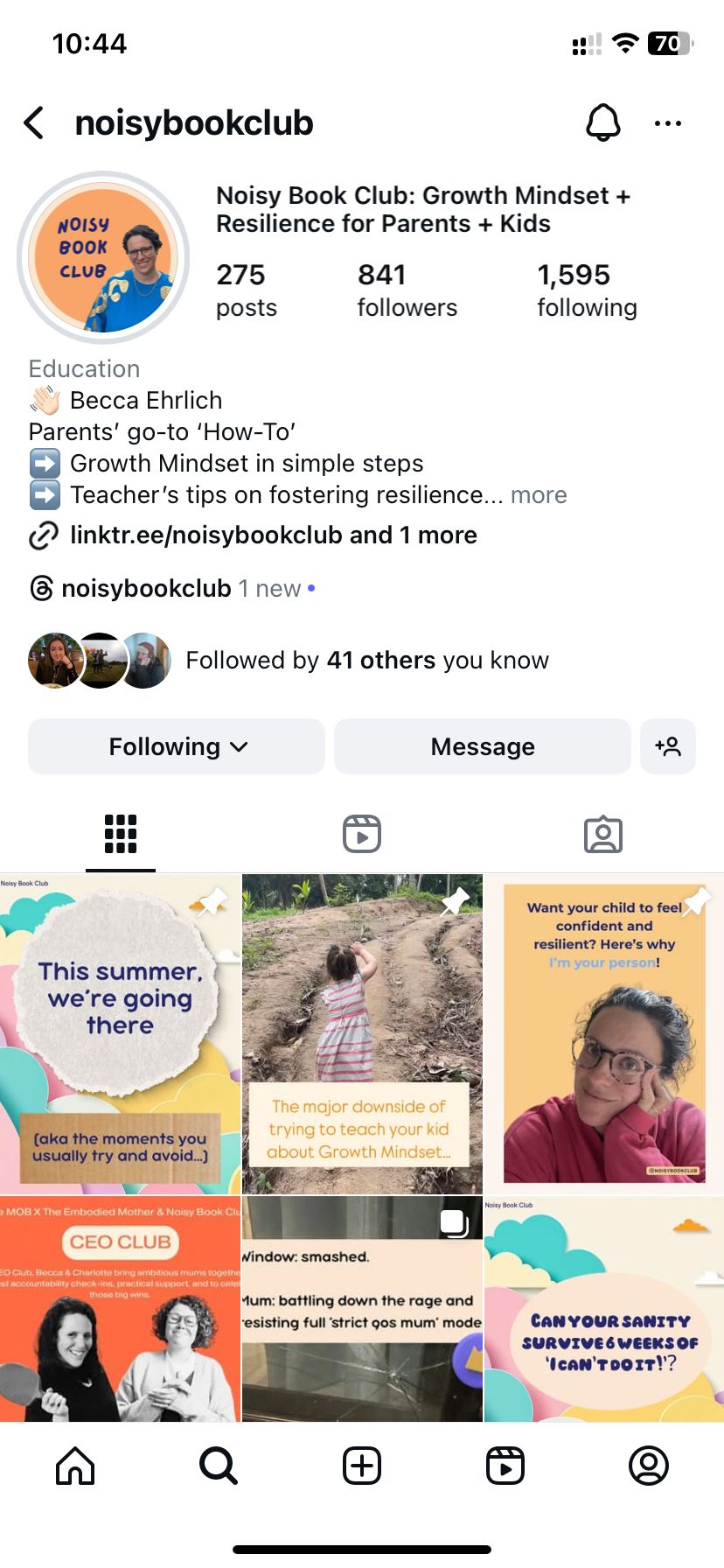The image size is (724, 1568).
Task: Open the 'CEO CLUB' post
Action: coord(120,1308)
